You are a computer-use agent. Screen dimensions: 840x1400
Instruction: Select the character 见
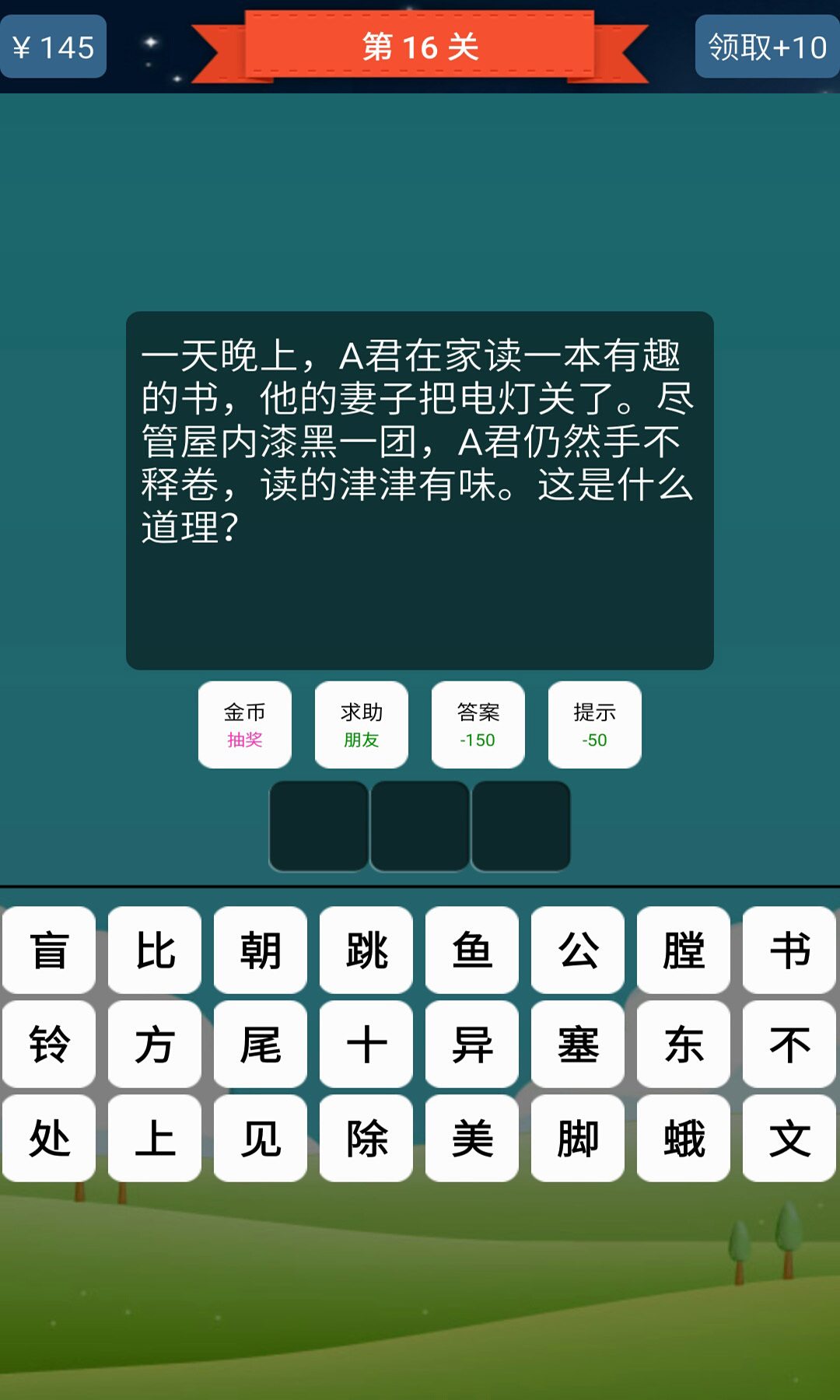261,1138
